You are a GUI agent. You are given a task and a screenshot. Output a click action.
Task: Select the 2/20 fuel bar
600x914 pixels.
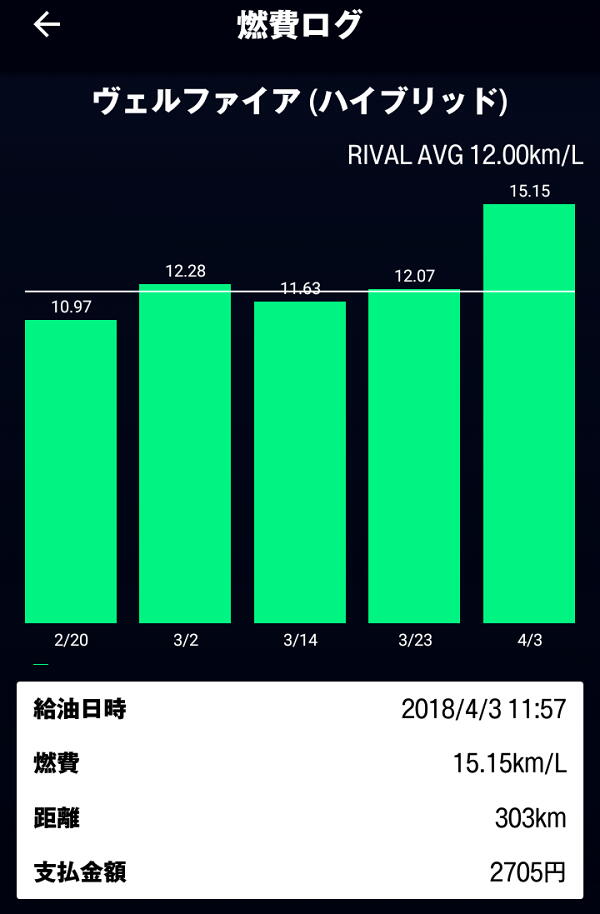pyautogui.click(x=71, y=470)
